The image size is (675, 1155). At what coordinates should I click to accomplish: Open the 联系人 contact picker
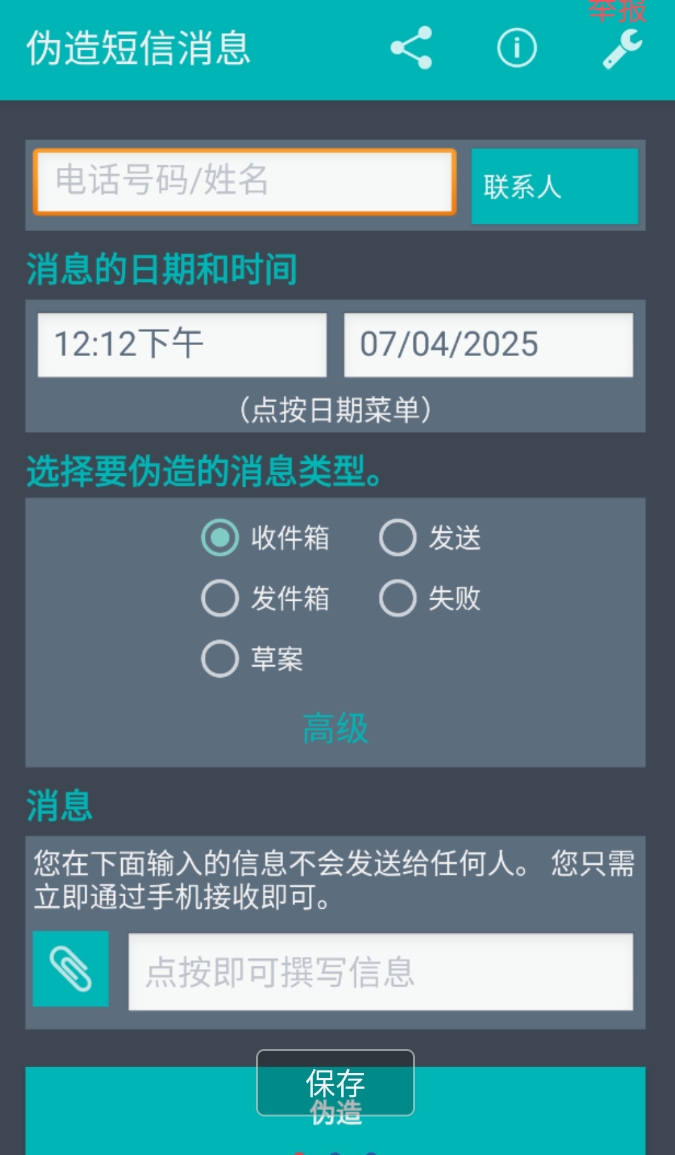[x=554, y=186]
